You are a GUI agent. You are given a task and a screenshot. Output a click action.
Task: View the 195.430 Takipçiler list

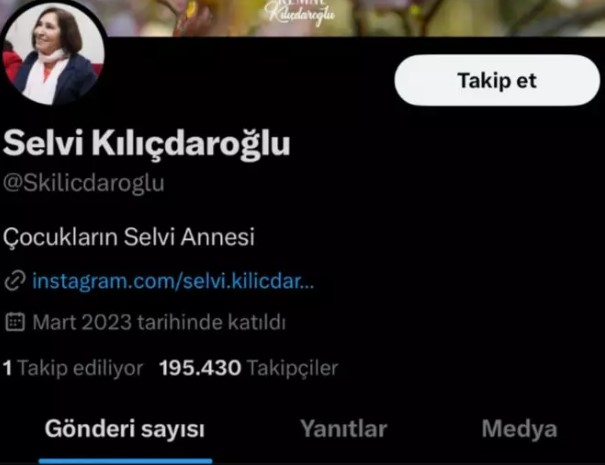coord(248,368)
